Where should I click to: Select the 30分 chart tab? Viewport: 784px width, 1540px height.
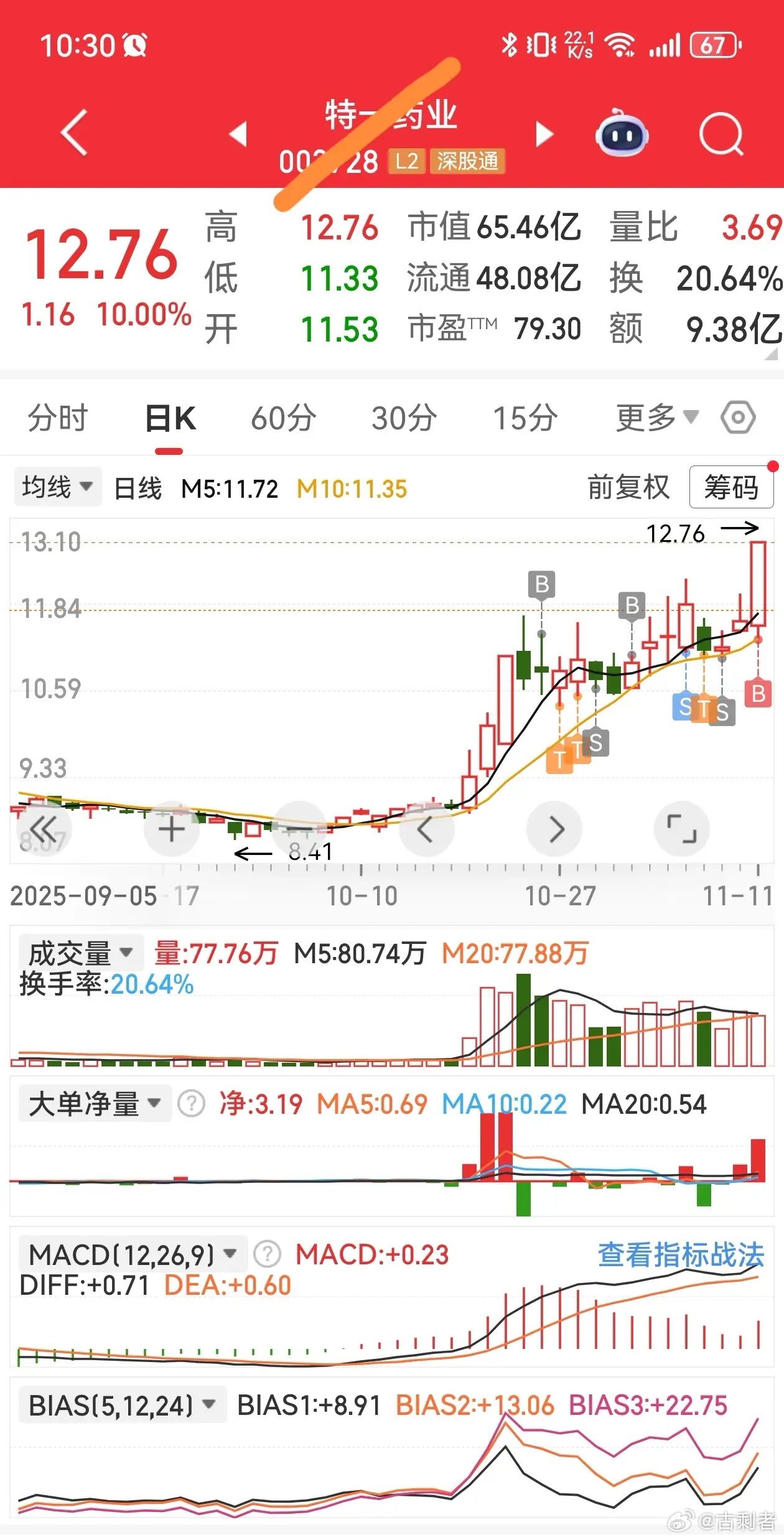click(x=404, y=418)
